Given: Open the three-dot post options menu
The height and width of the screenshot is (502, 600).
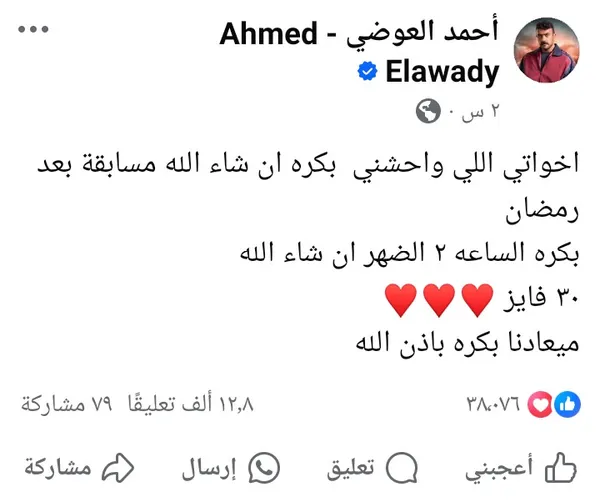Looking at the screenshot, I should tap(32, 30).
